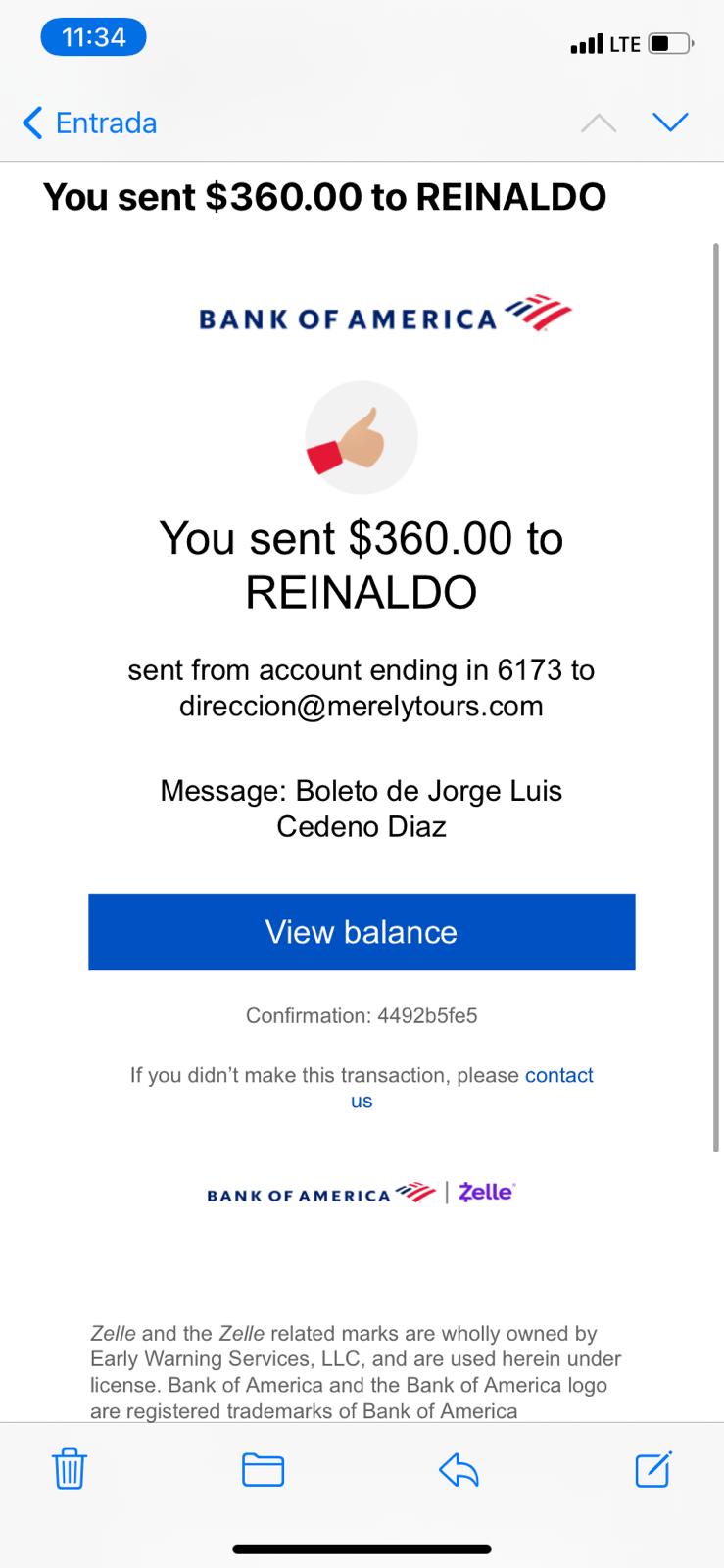This screenshot has height=1568, width=724.
Task: Go back to Entrada inbox
Action: [x=88, y=122]
